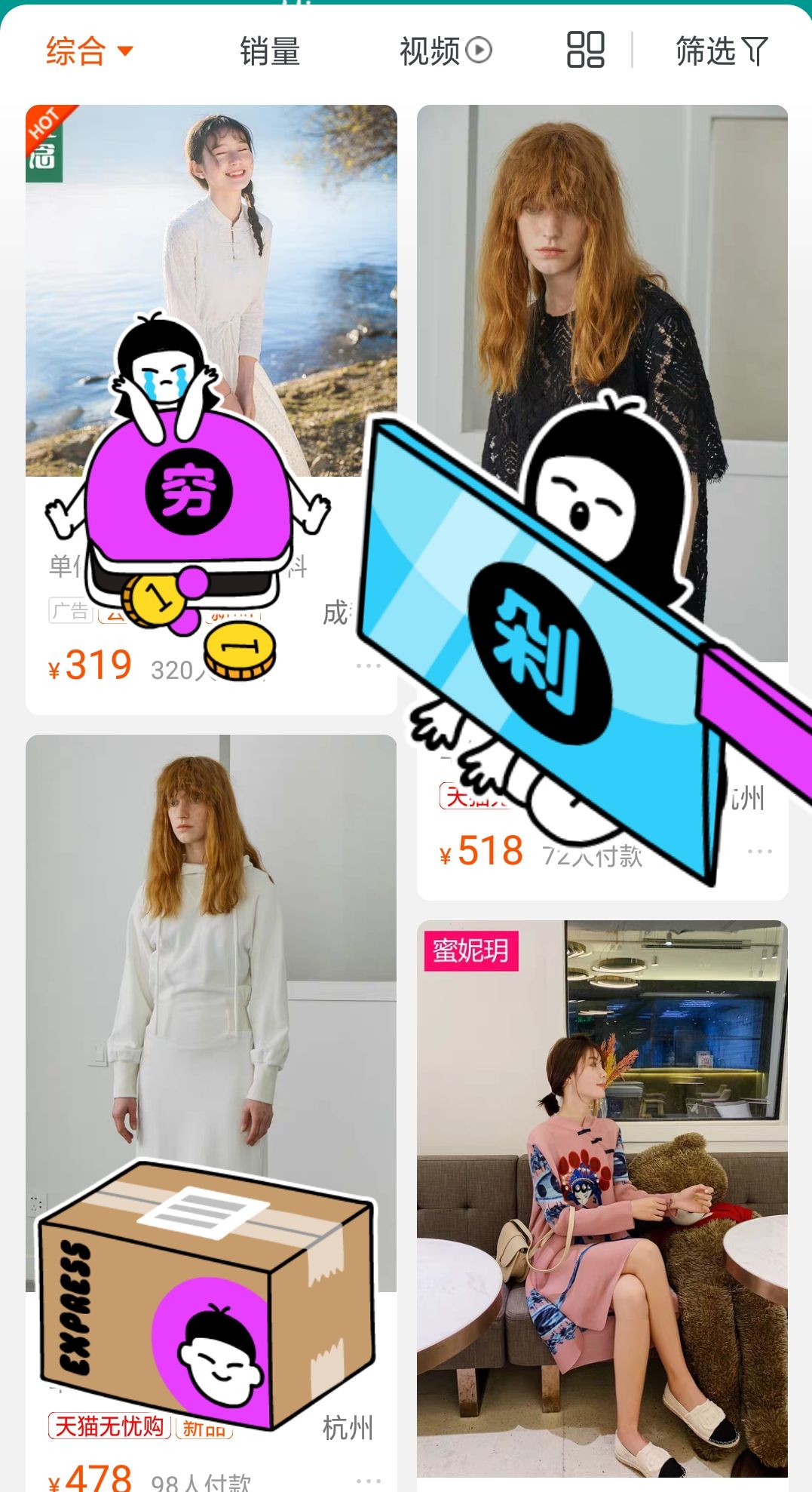Open the 筛选 filter panel

click(x=721, y=51)
